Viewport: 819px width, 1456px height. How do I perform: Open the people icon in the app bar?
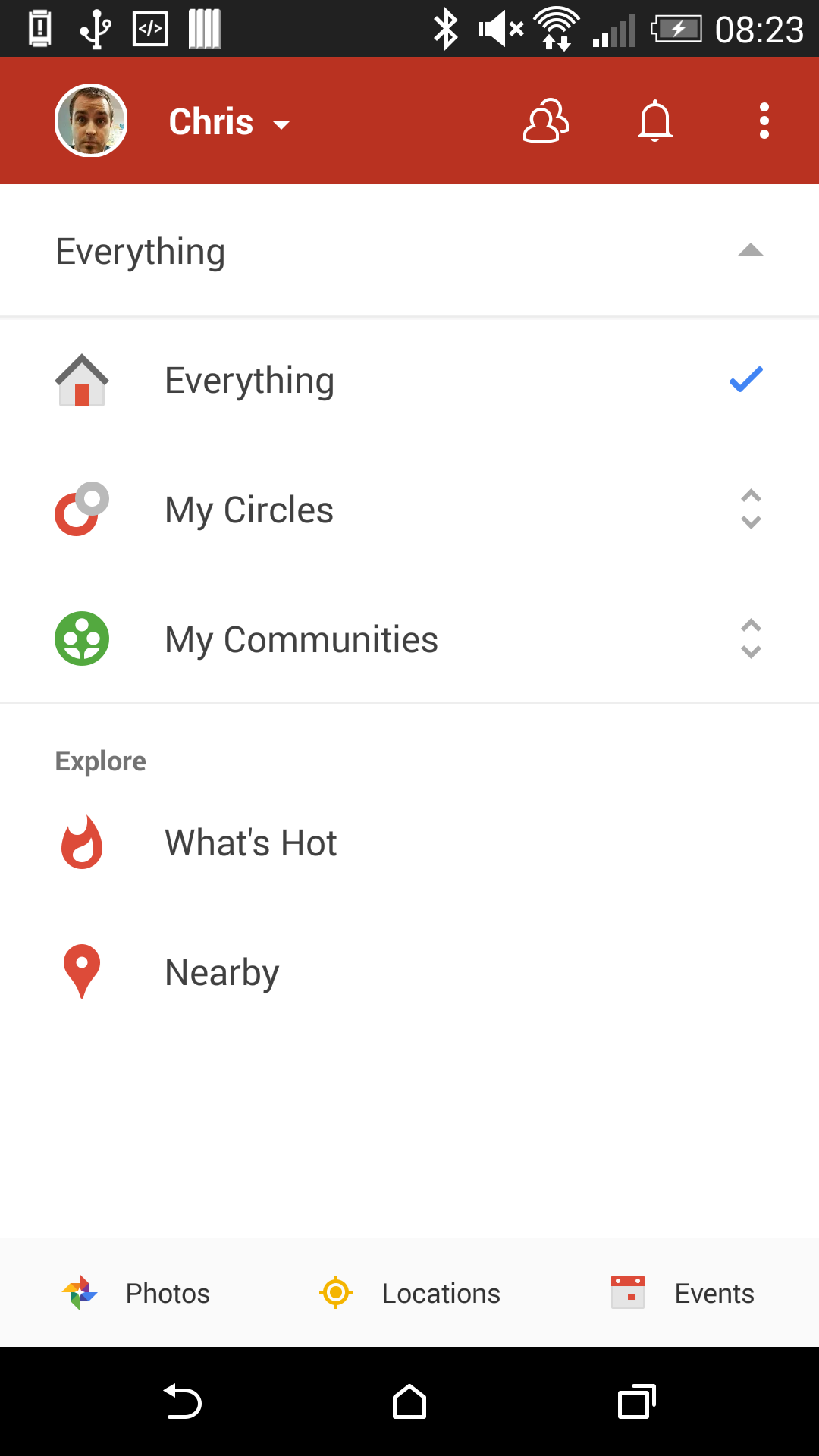coord(546,121)
